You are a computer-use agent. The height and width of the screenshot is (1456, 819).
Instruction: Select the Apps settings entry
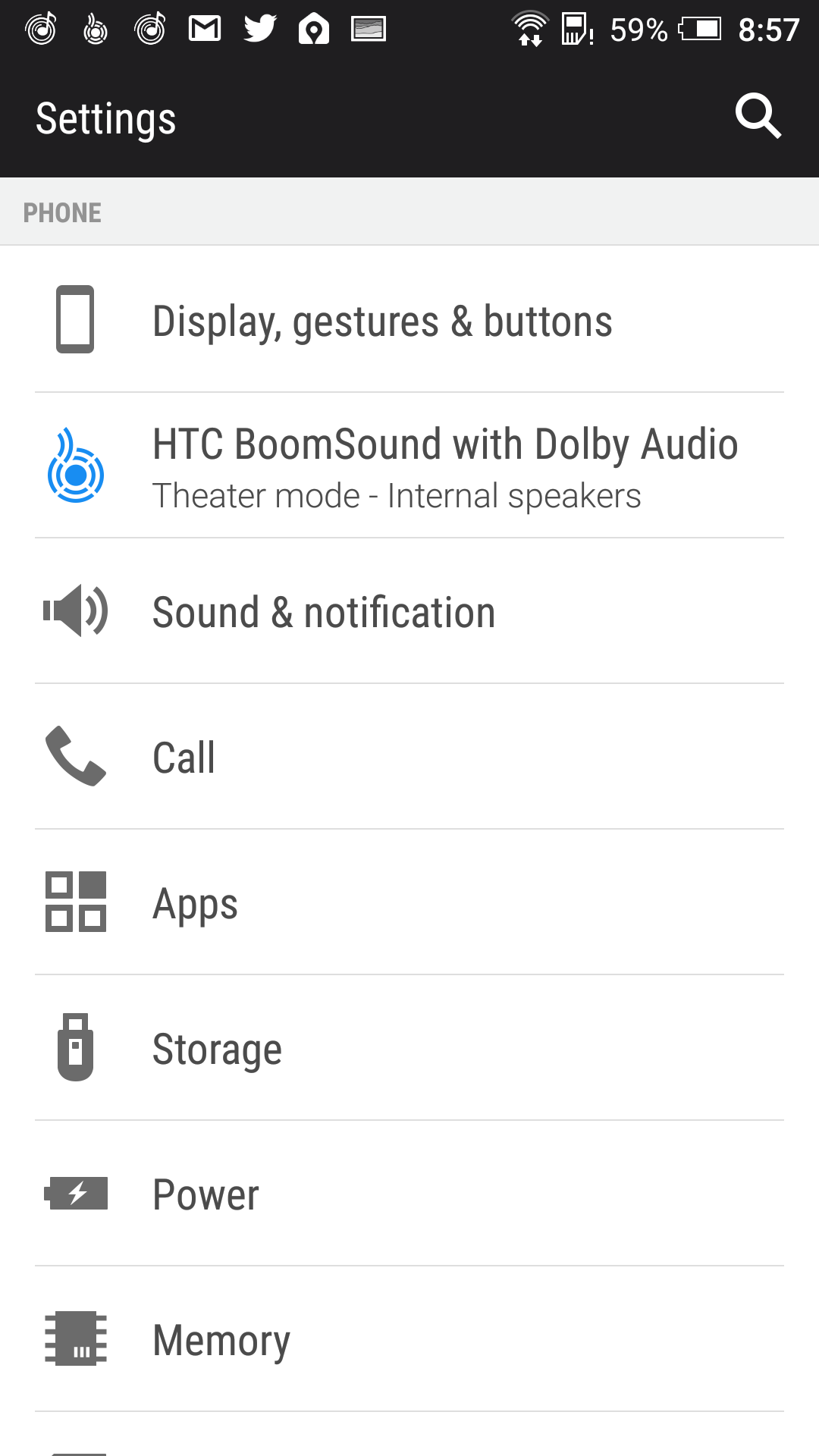[x=409, y=902]
